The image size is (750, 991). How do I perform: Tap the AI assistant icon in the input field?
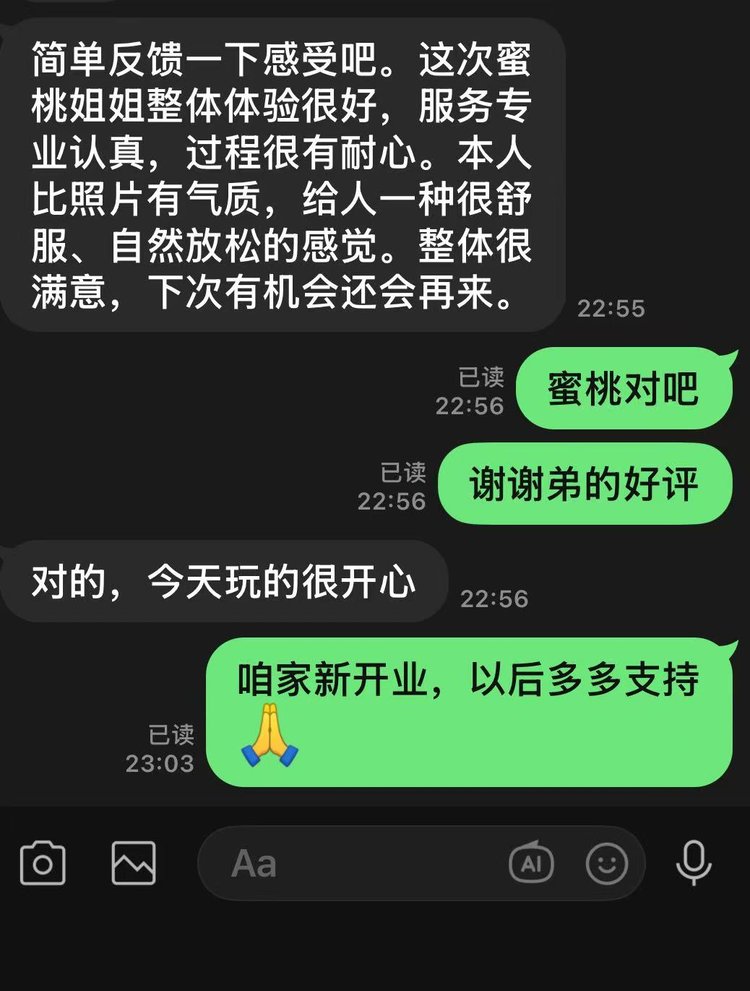[531, 863]
